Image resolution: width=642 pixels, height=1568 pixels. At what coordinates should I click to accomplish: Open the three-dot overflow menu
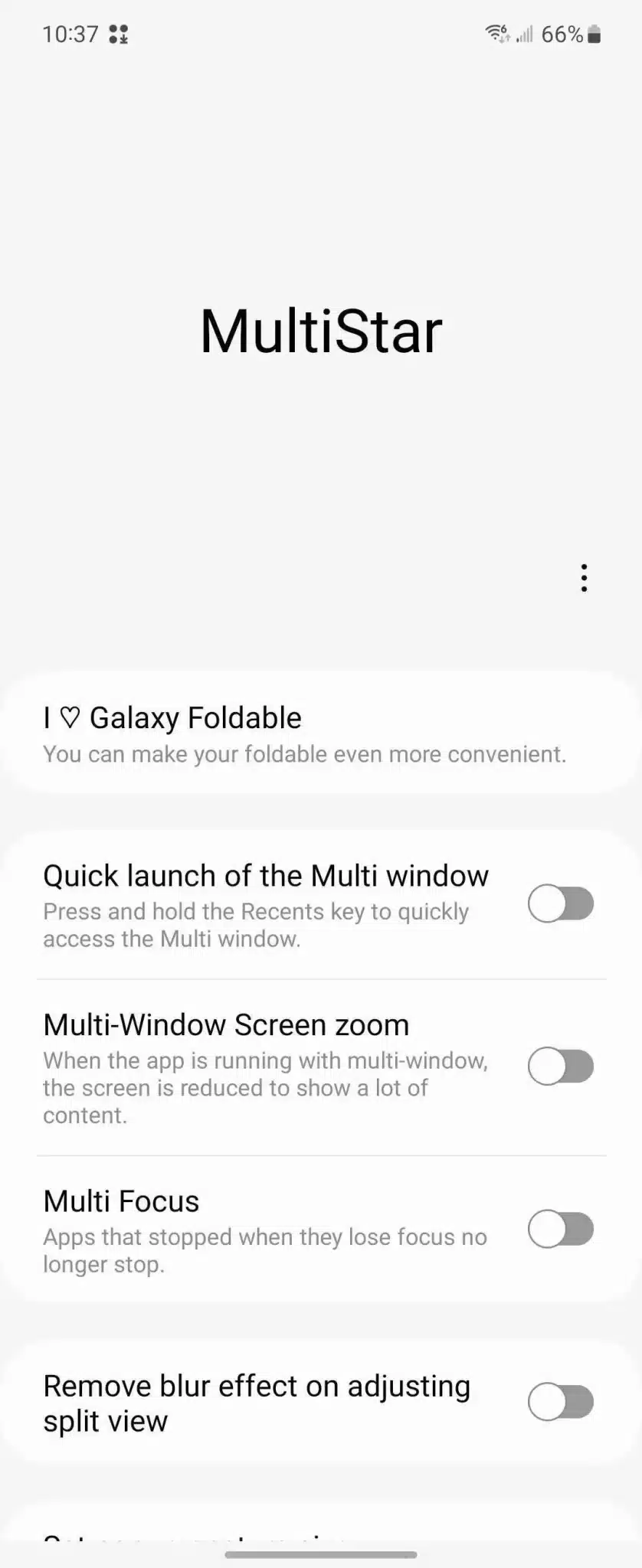pyautogui.click(x=584, y=578)
